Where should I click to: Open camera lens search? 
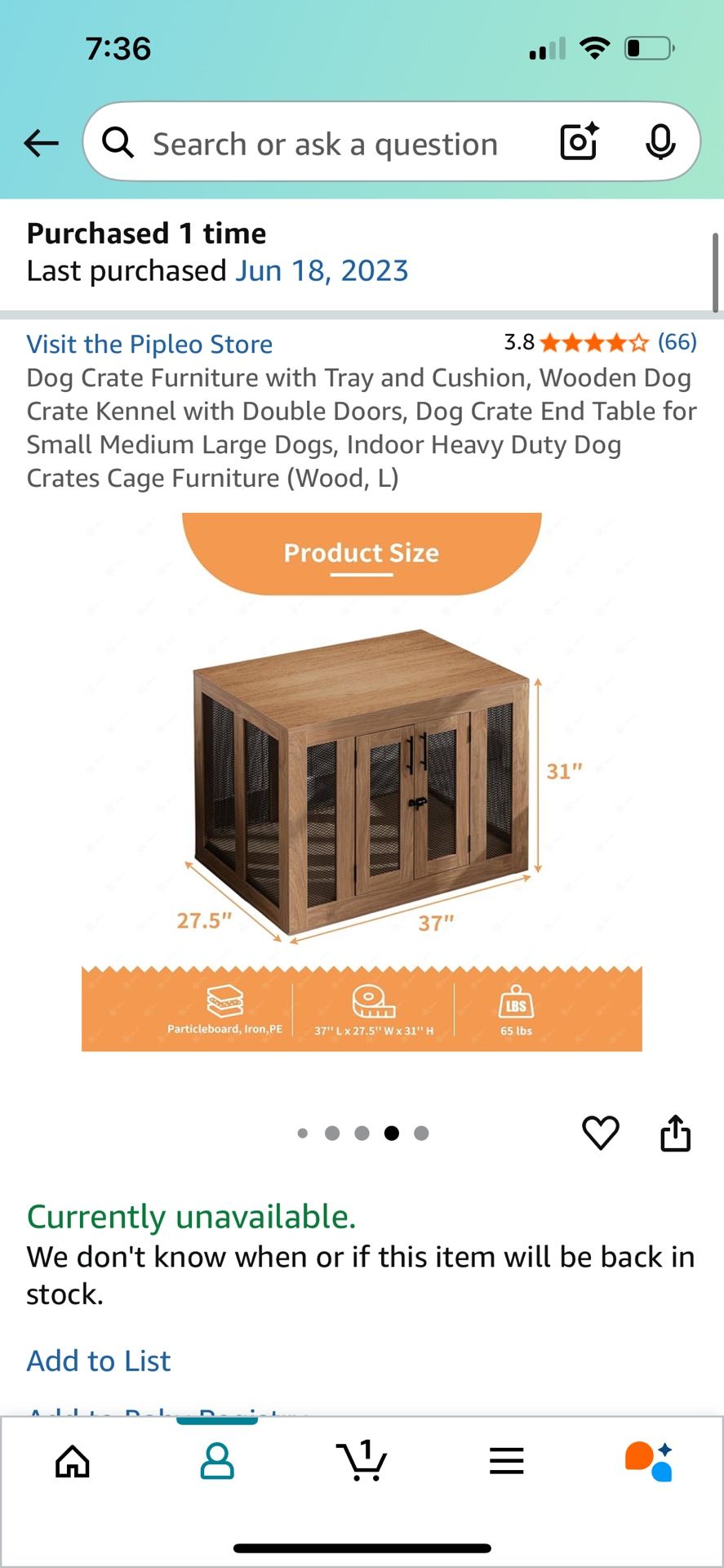point(579,142)
